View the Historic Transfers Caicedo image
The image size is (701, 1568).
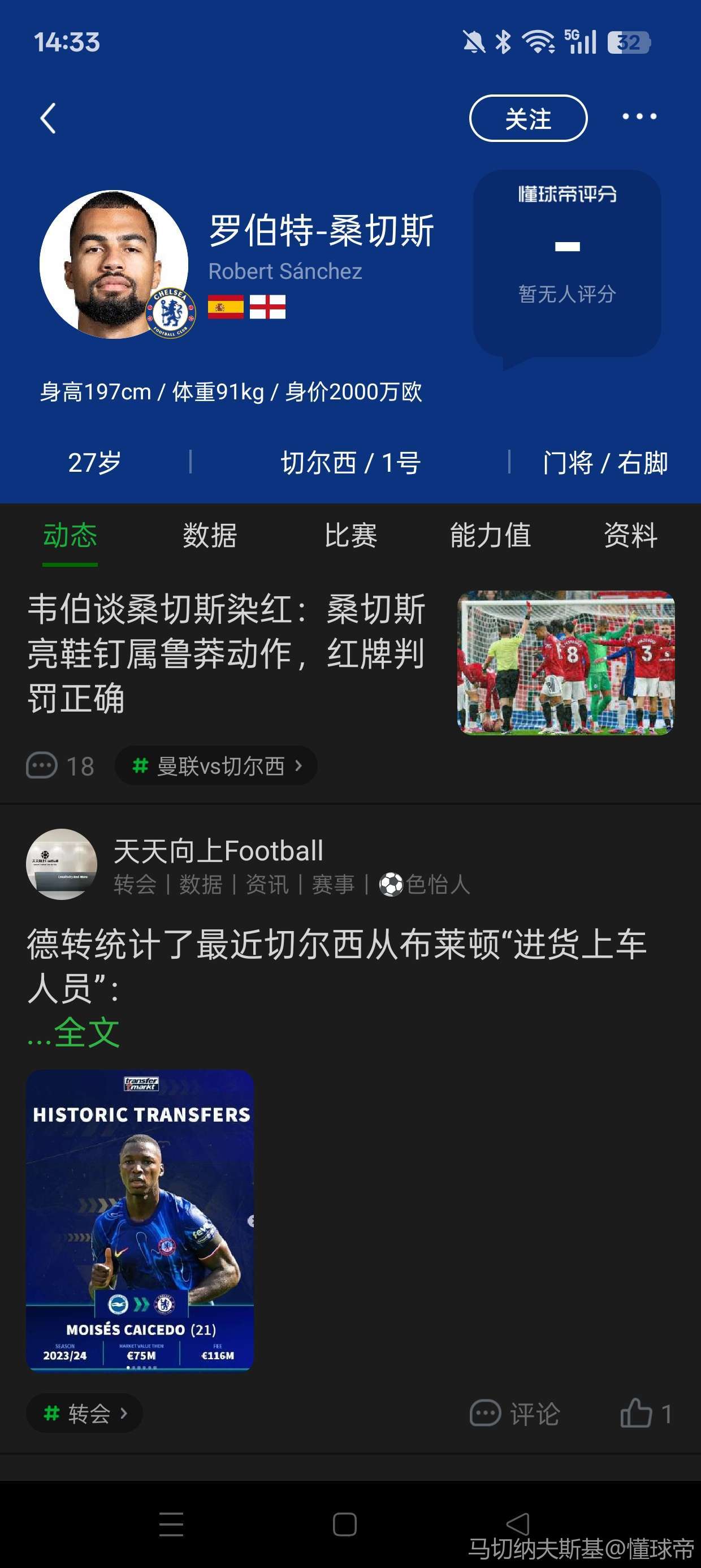click(x=140, y=1220)
